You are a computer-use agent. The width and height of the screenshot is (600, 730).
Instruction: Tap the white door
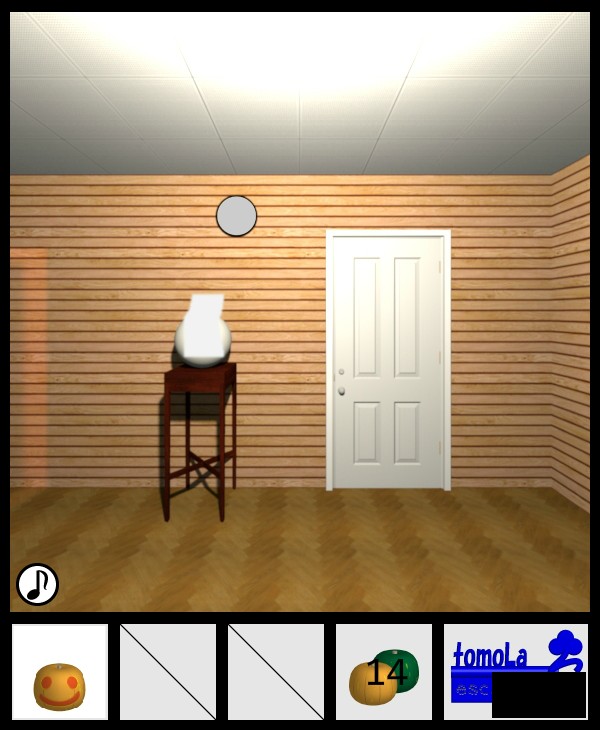coord(388,360)
